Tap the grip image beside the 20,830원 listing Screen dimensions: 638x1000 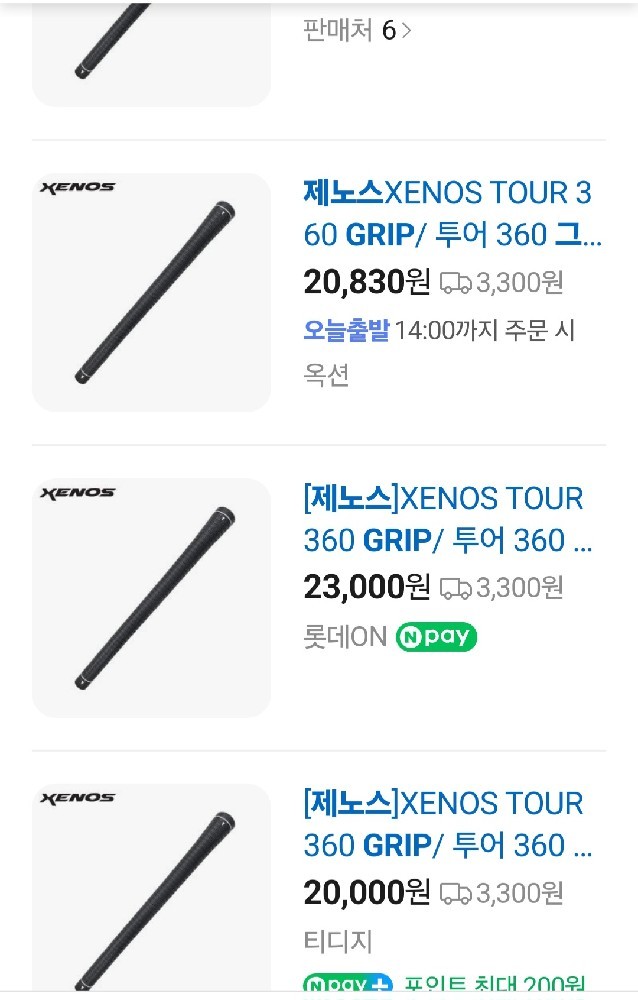pos(151,292)
